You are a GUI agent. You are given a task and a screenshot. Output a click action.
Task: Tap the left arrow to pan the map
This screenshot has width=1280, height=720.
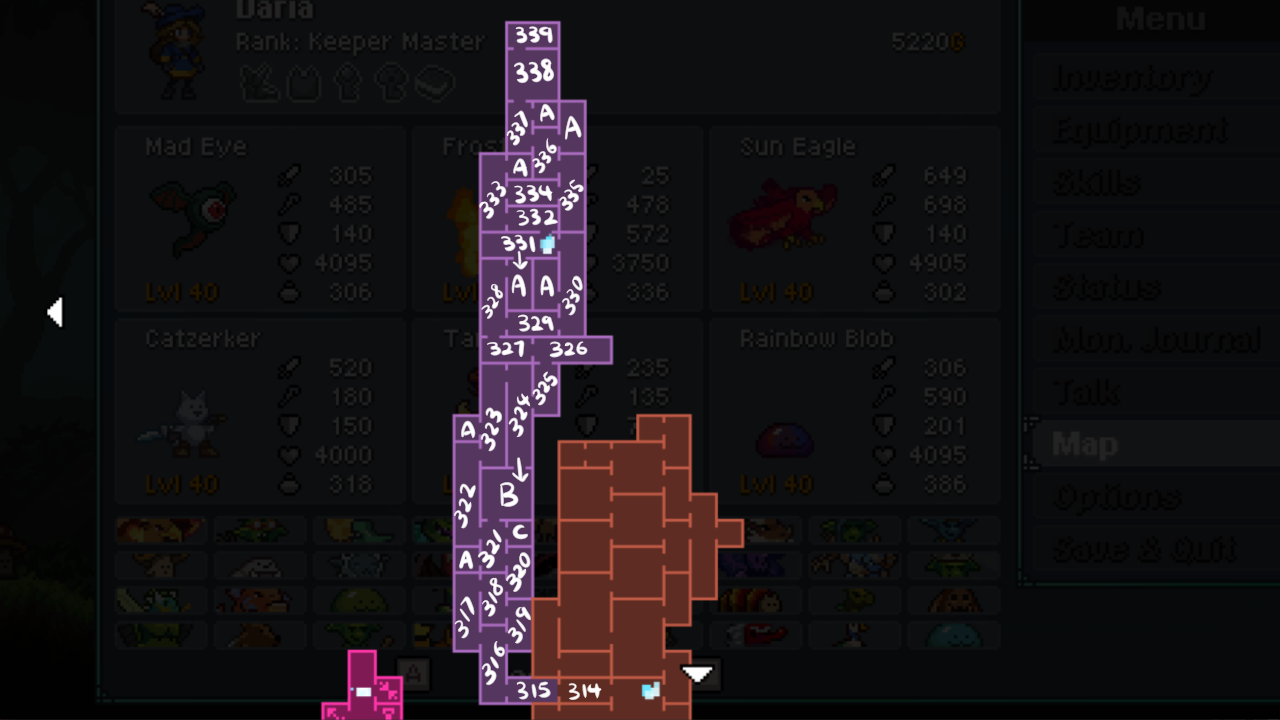click(55, 313)
